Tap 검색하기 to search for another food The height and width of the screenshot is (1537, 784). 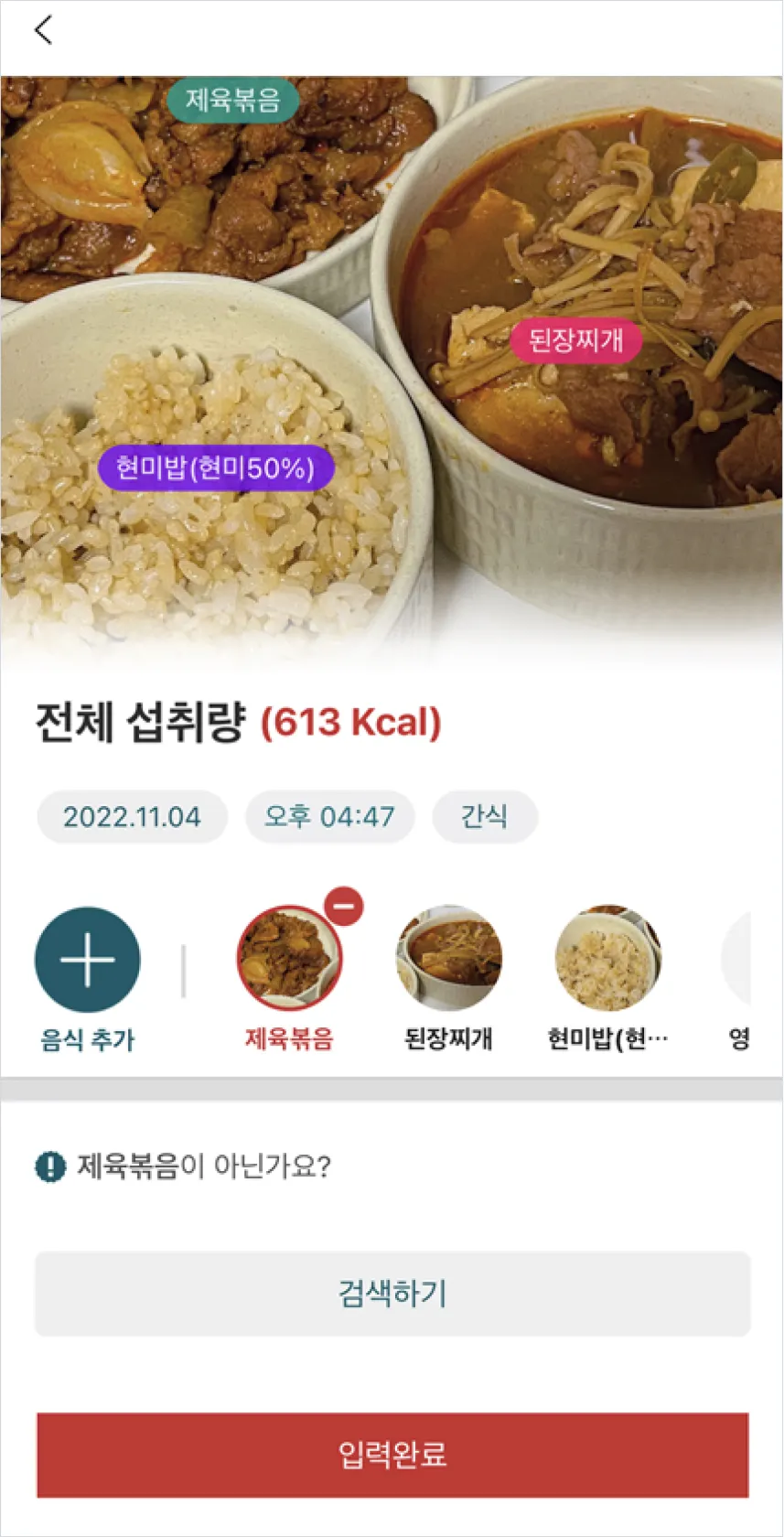392,1294
